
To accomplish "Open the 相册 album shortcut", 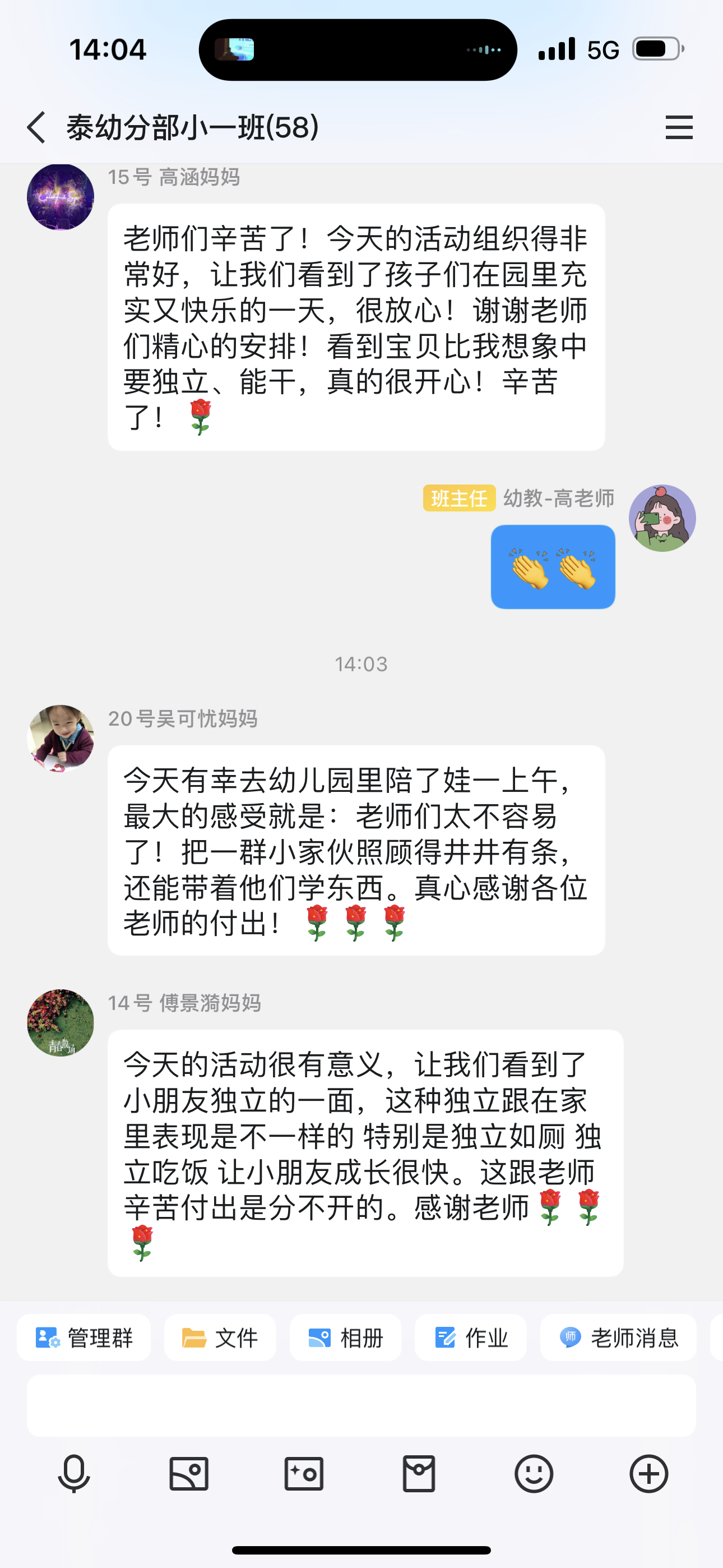I will tap(345, 1338).
